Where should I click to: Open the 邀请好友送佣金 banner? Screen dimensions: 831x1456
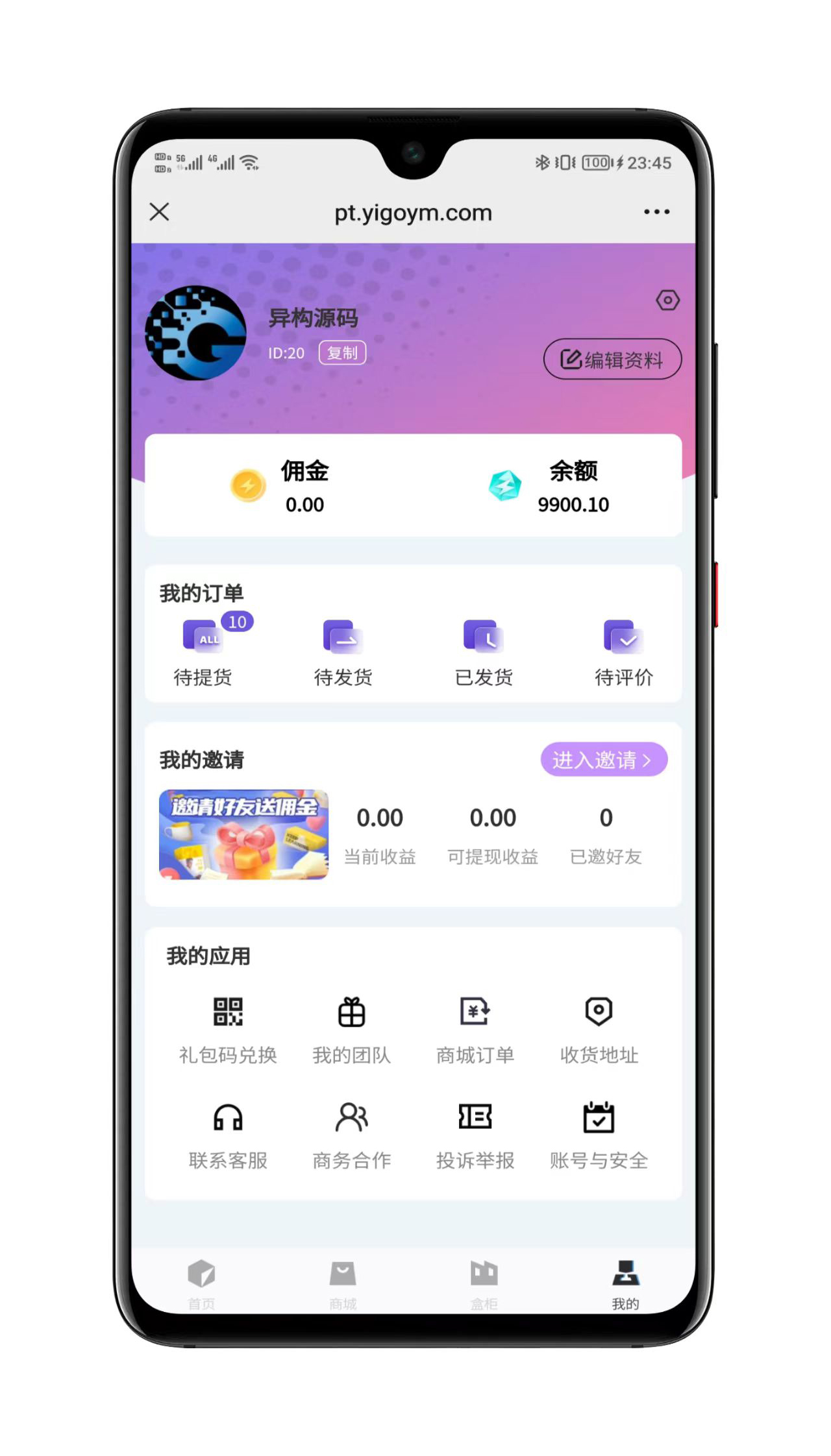(243, 834)
